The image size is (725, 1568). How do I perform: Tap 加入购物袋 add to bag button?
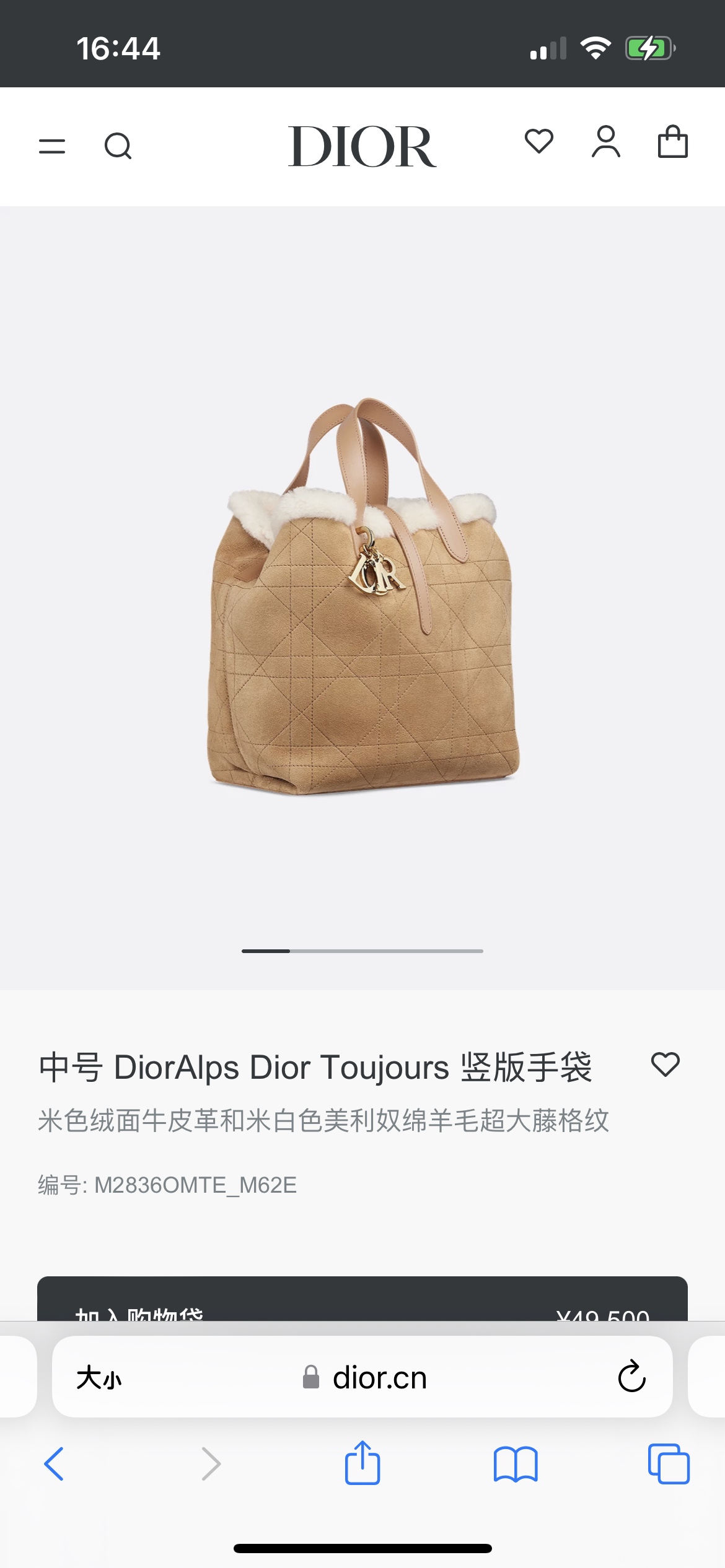[x=362, y=1299]
